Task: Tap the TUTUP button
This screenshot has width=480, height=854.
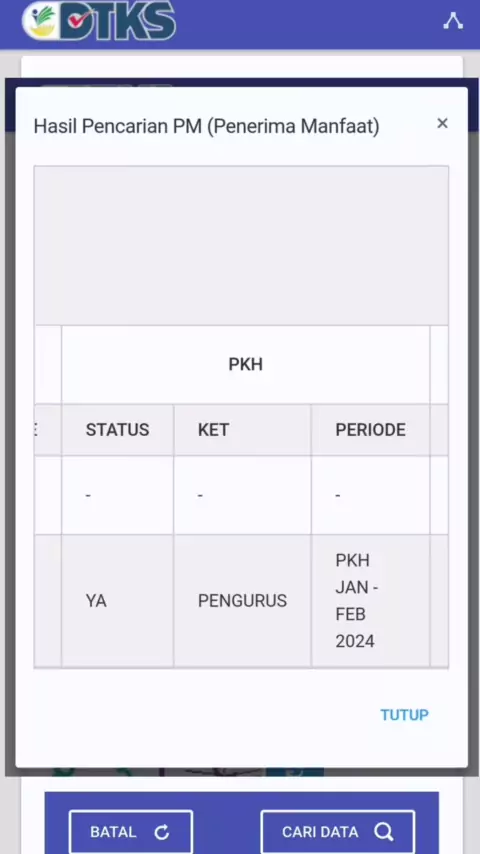Action: click(404, 715)
